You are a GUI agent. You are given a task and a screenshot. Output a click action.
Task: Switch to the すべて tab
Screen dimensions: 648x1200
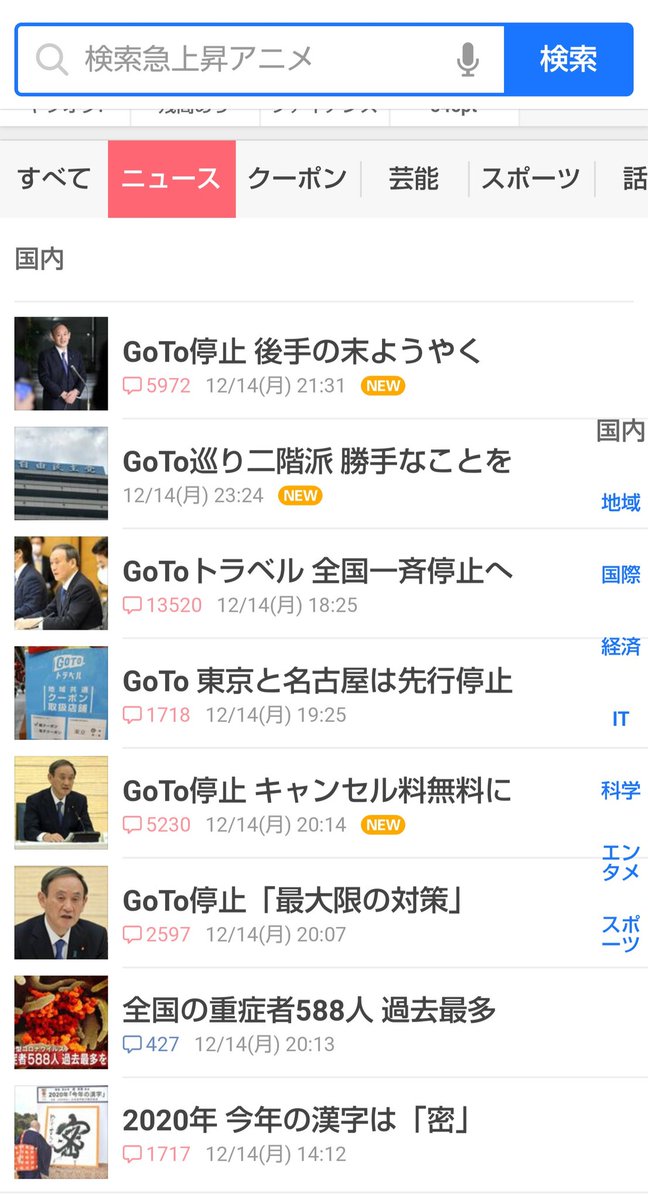click(54, 179)
